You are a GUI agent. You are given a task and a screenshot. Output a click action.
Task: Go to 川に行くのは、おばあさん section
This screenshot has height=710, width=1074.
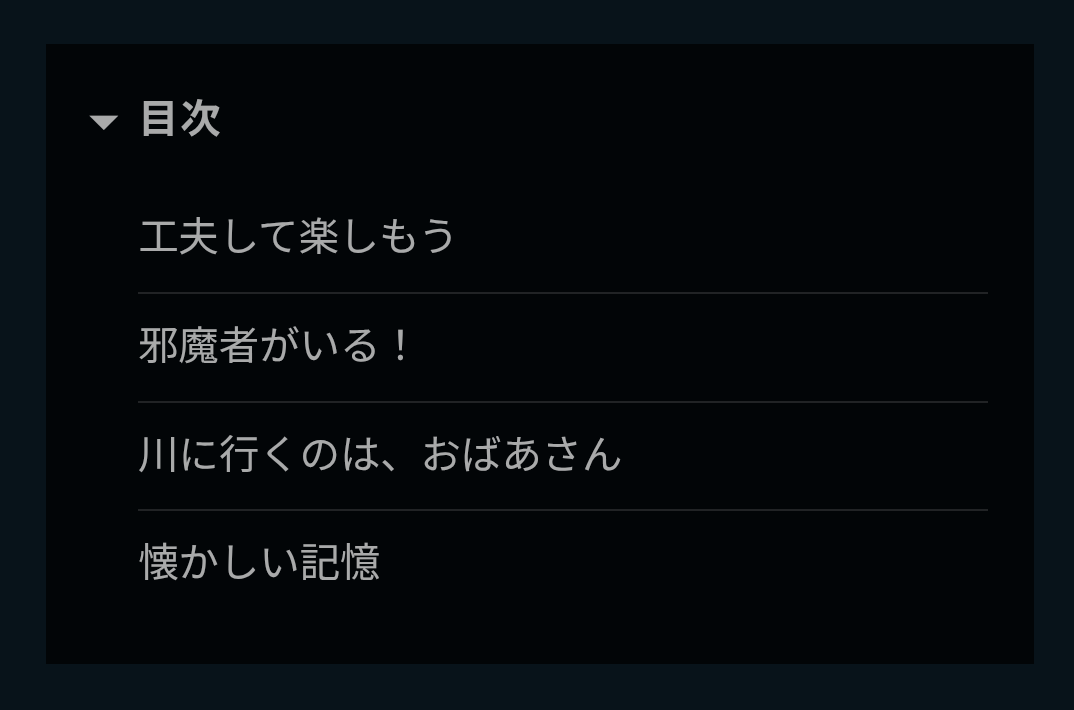tap(380, 454)
